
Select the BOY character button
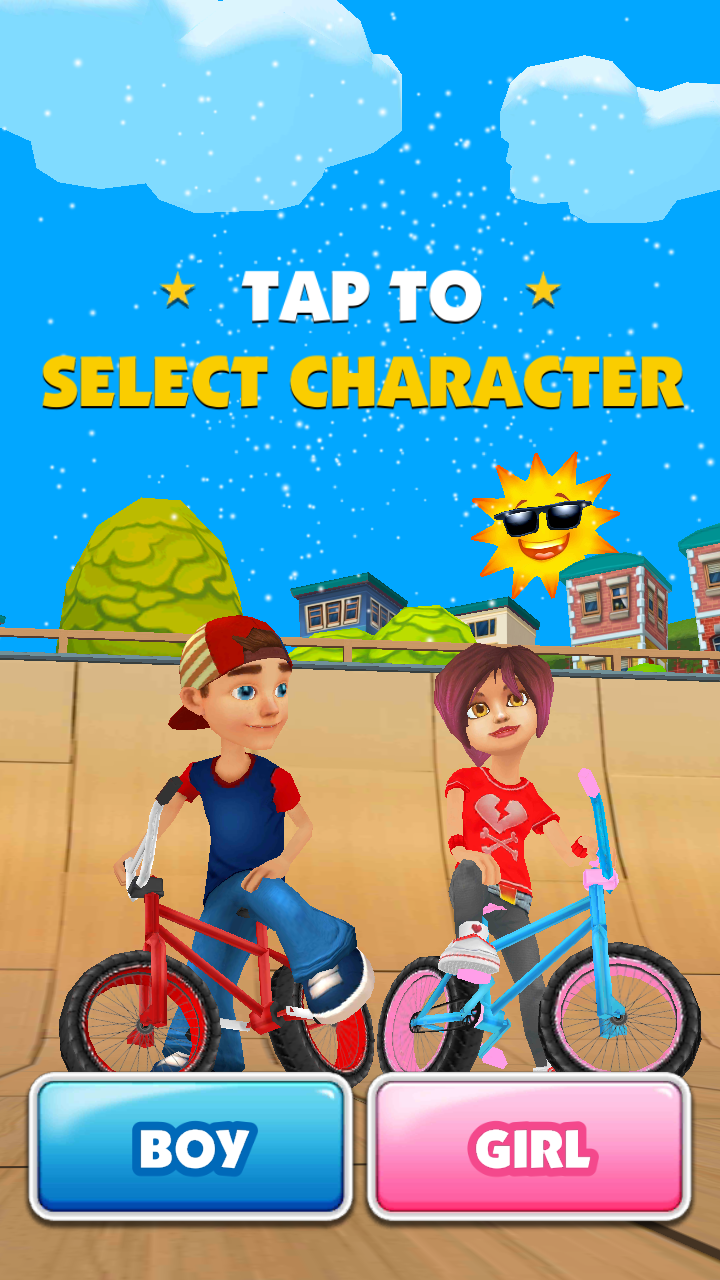click(x=191, y=1147)
